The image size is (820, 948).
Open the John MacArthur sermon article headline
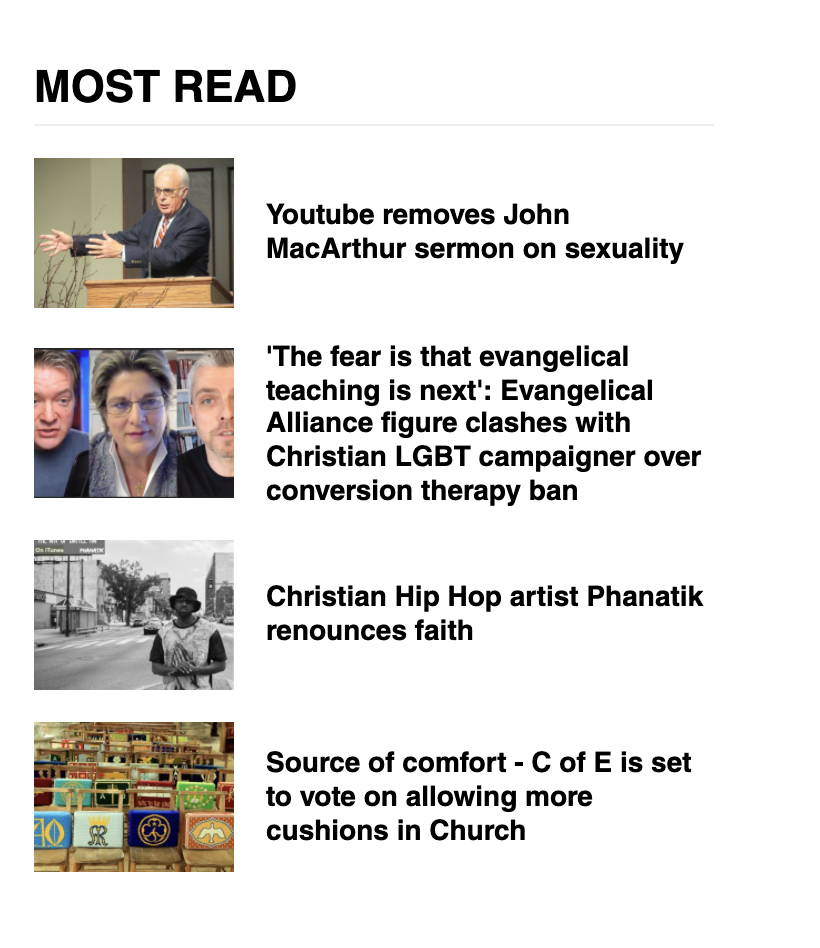(x=474, y=232)
